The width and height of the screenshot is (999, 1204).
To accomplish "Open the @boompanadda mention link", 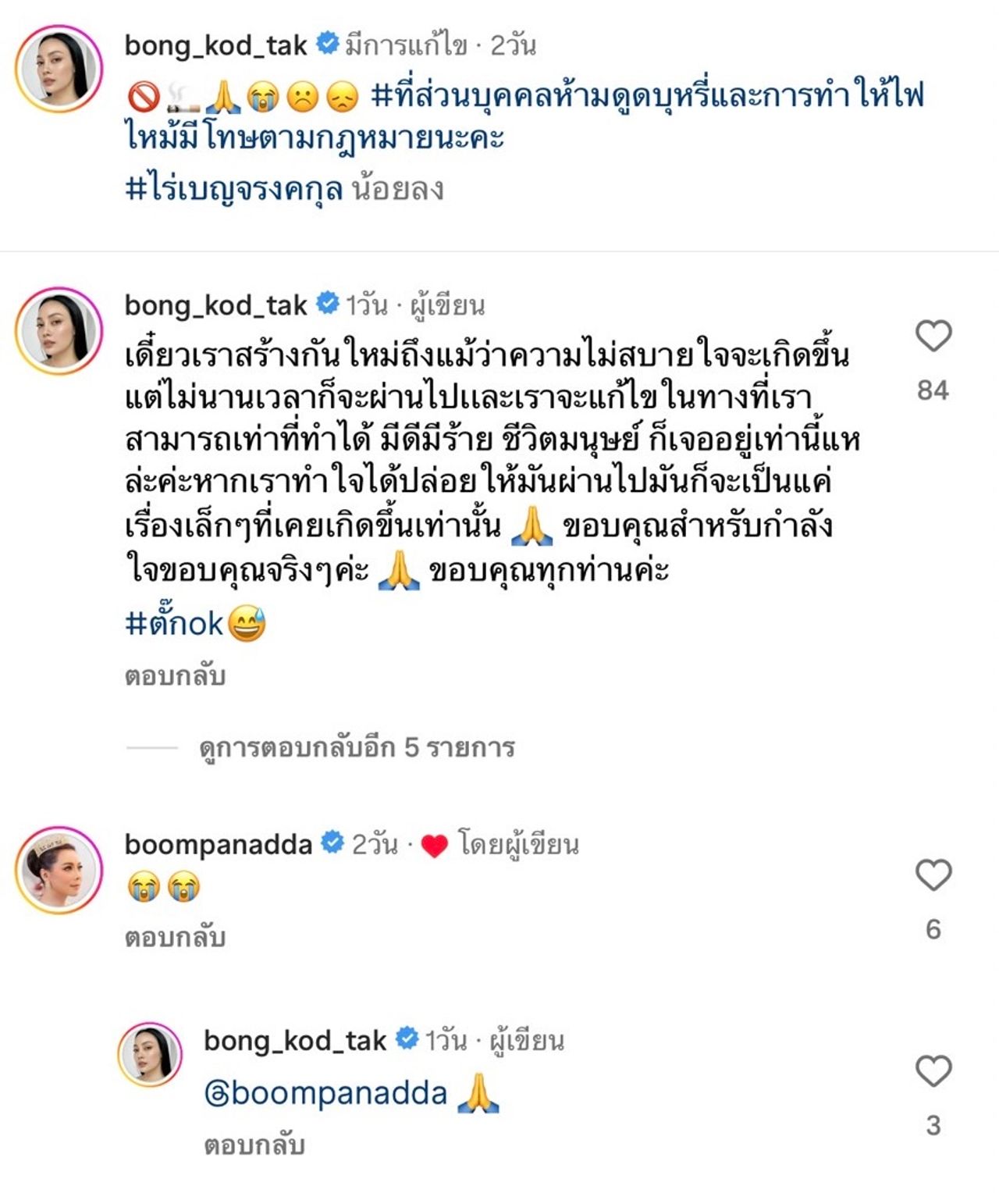I will (x=326, y=1093).
